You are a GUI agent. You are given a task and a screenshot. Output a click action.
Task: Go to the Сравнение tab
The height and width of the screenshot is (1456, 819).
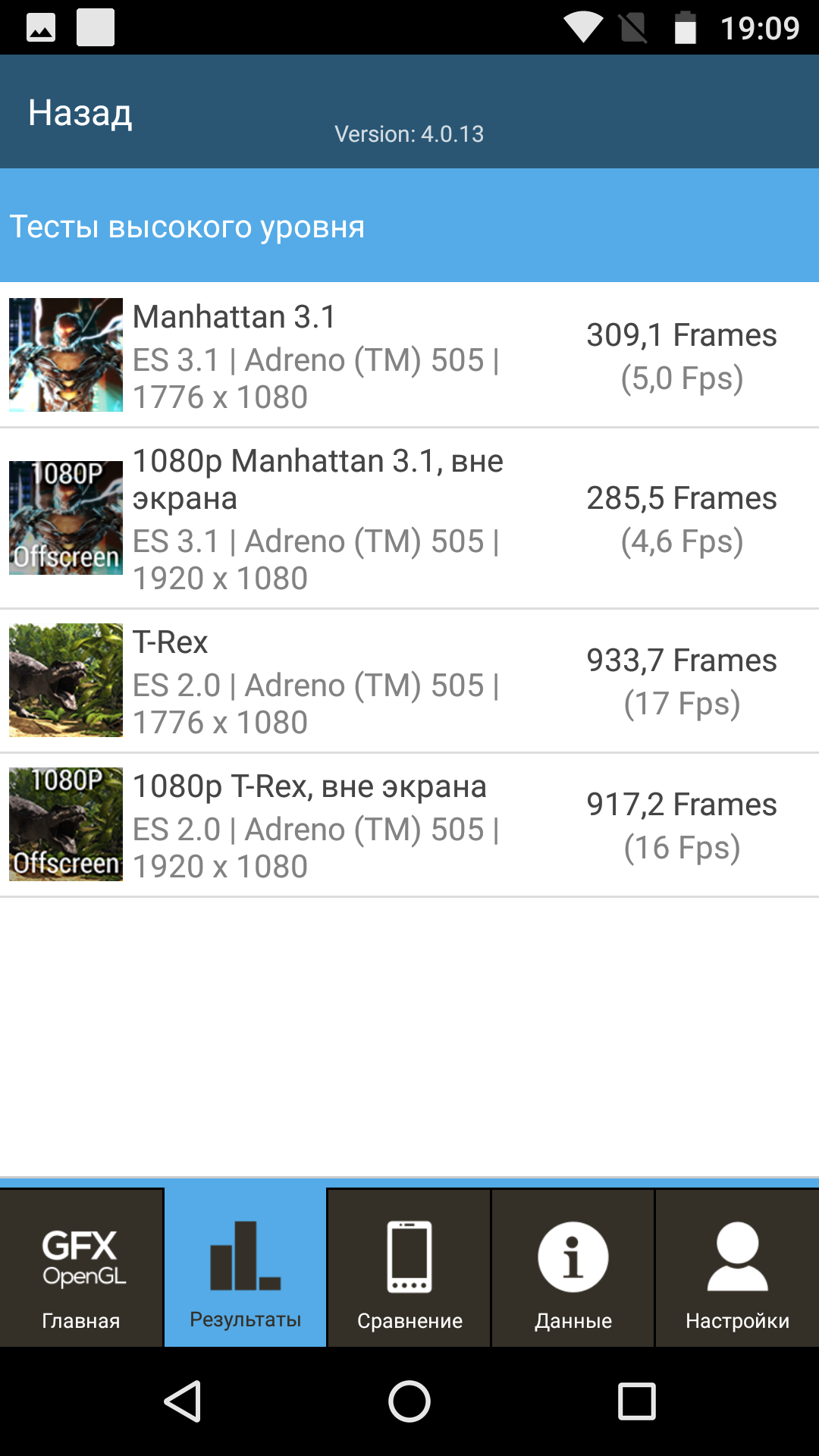[409, 1267]
